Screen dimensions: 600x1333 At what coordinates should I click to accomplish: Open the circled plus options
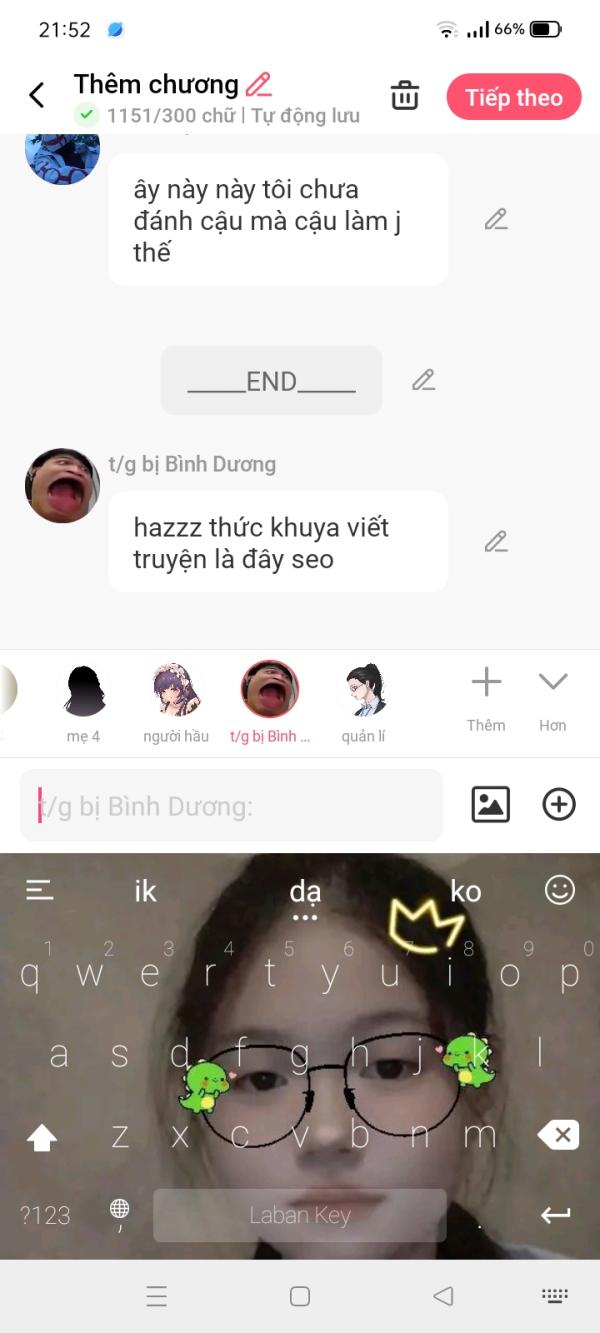click(x=559, y=805)
